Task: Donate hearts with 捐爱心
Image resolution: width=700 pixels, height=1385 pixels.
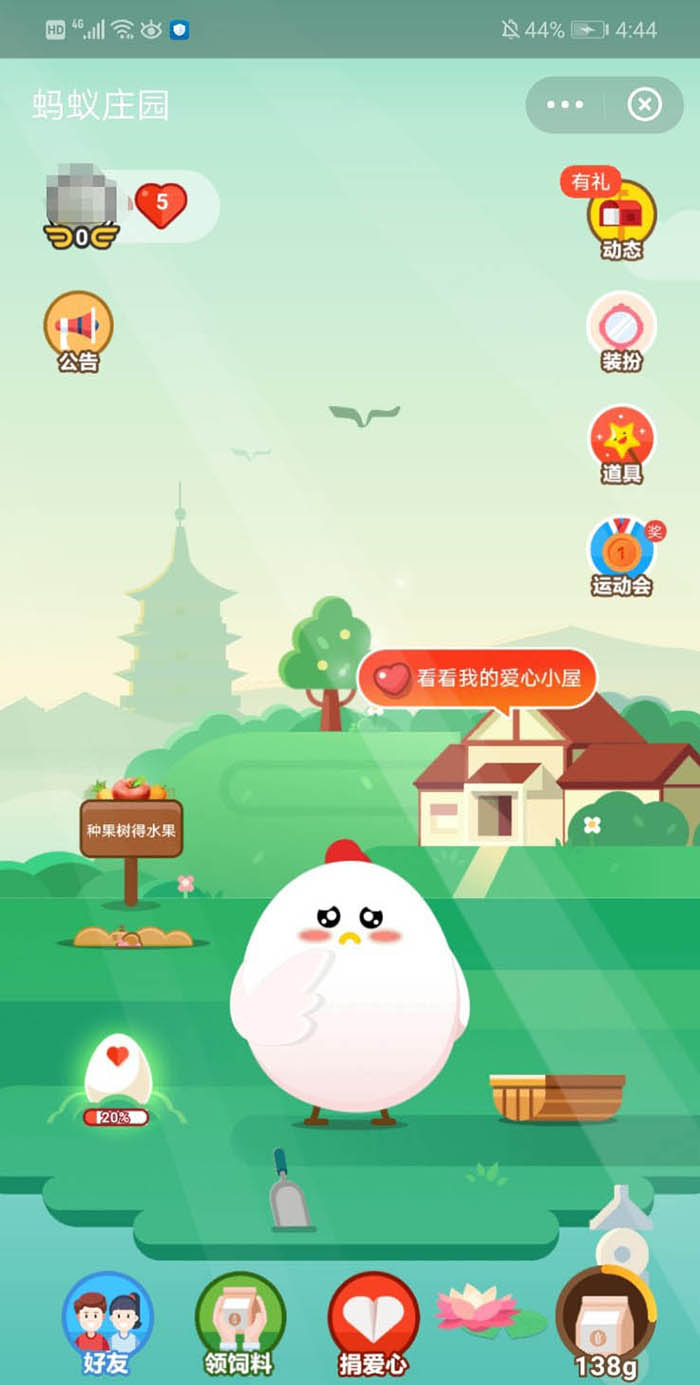Action: (373, 1324)
